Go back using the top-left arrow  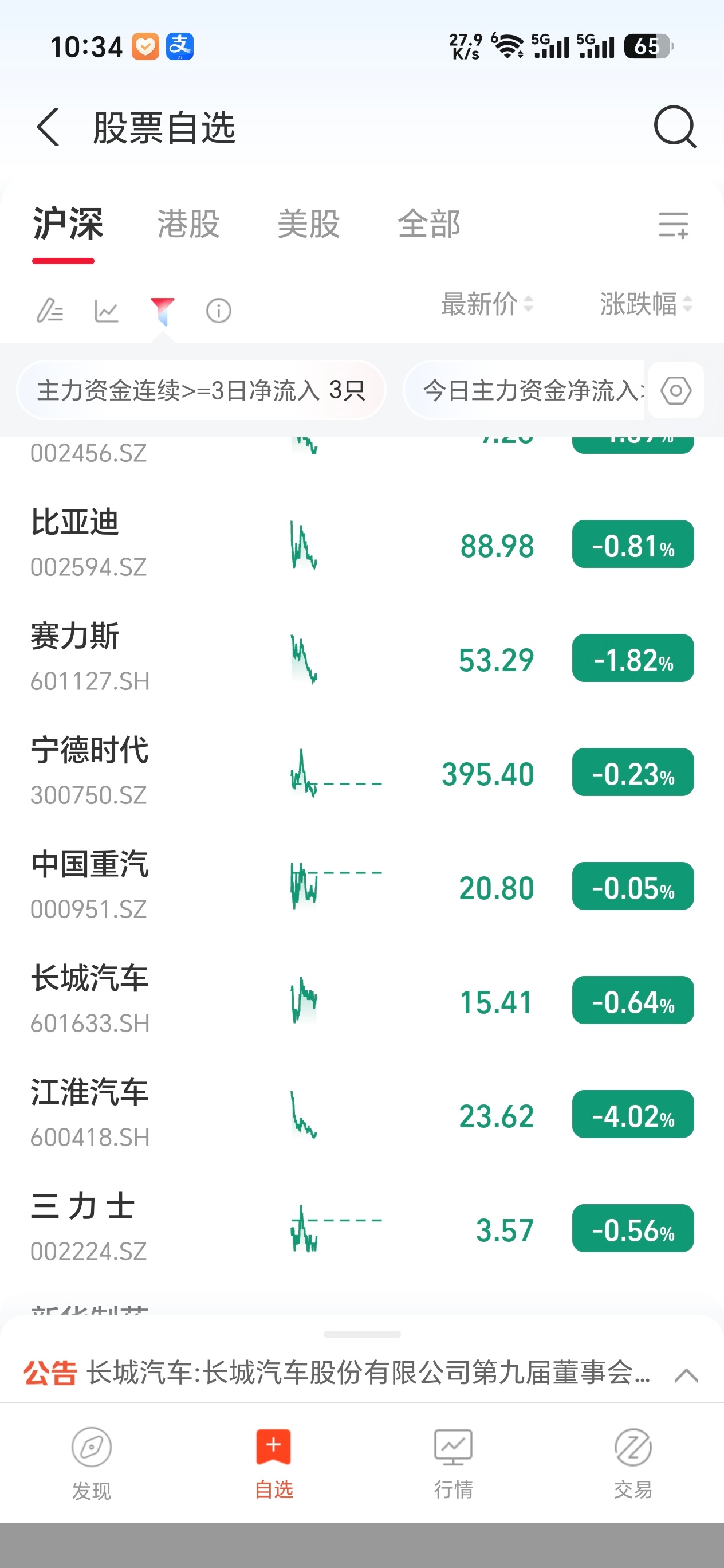(x=48, y=127)
